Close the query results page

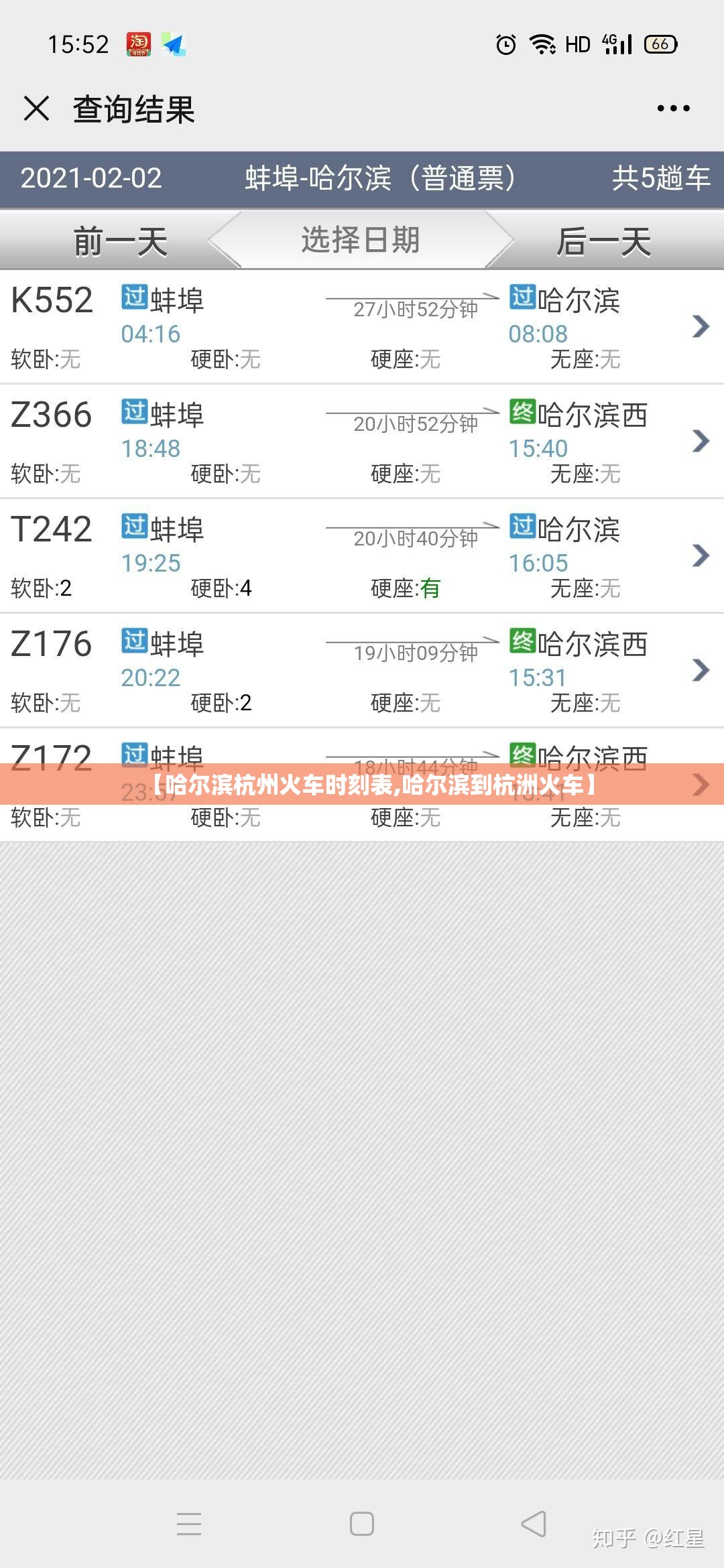pyautogui.click(x=36, y=109)
